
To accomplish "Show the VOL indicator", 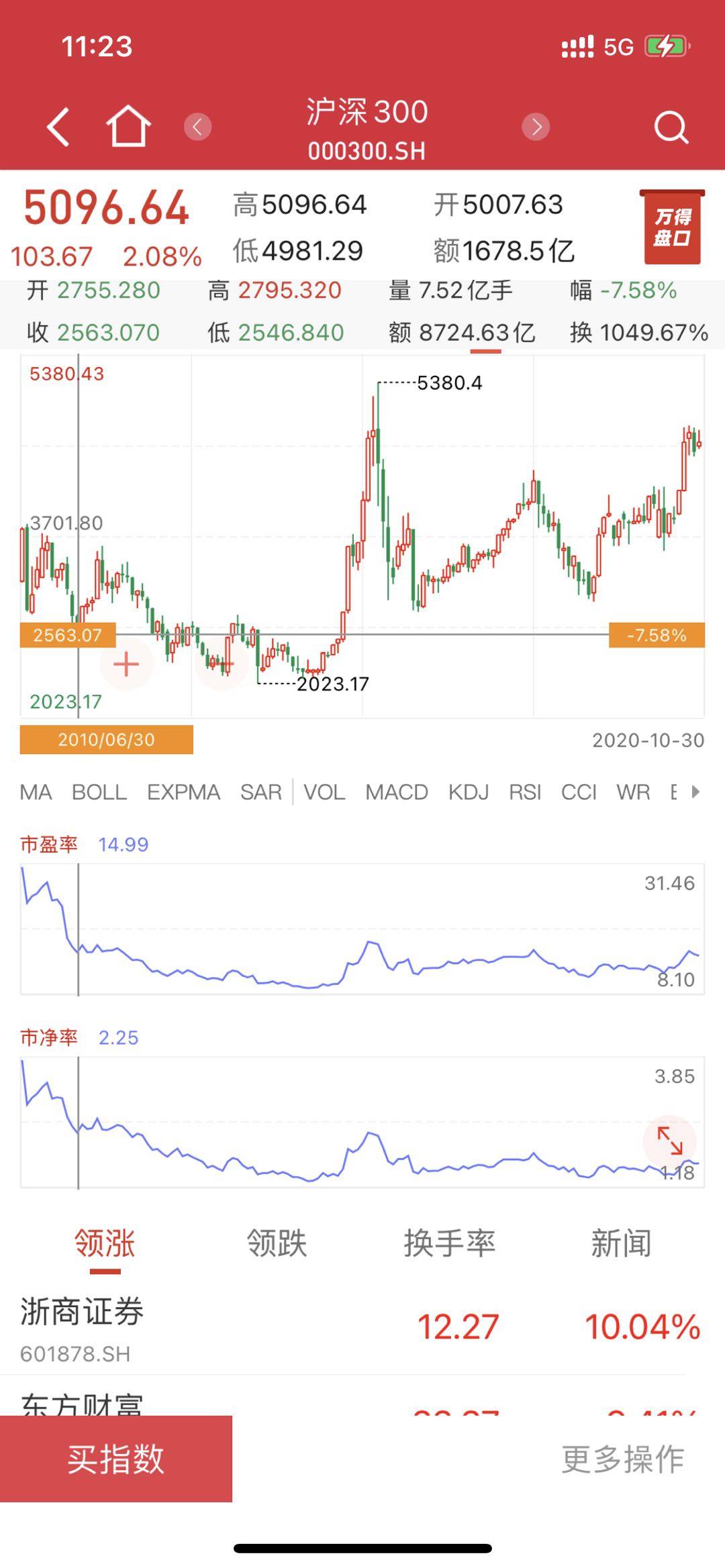I will click(324, 792).
